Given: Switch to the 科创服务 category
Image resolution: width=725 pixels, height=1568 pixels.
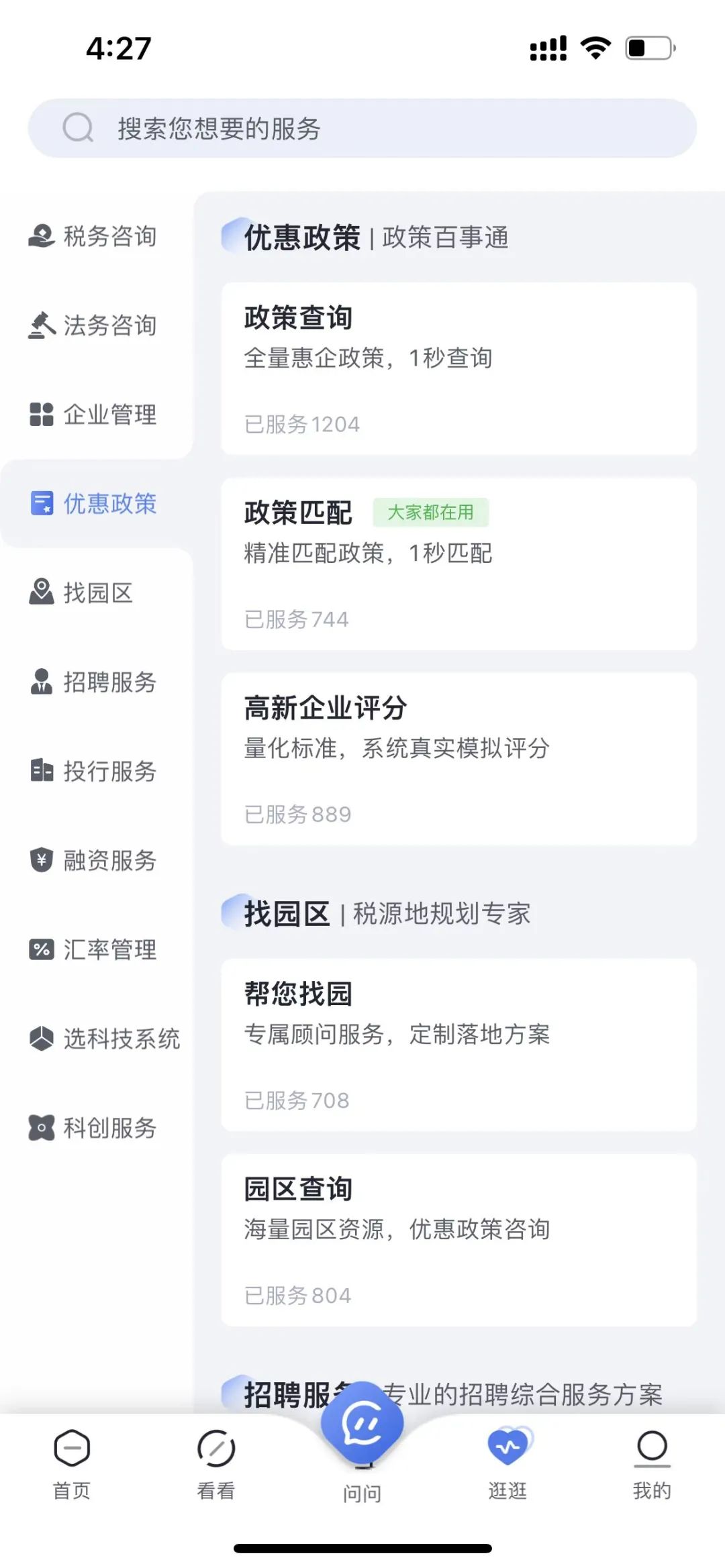Looking at the screenshot, I should coord(93,1128).
